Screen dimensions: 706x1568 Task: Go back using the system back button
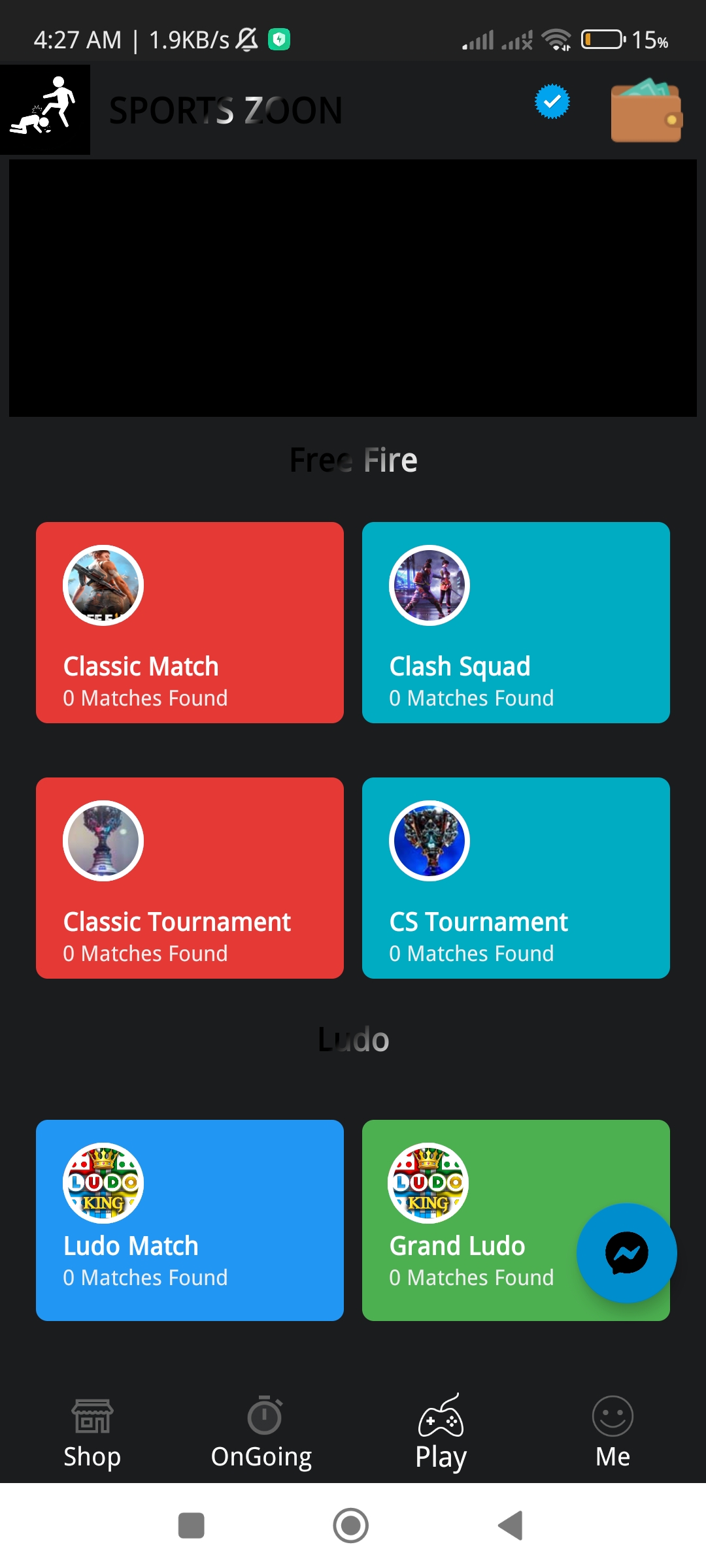(x=511, y=1526)
